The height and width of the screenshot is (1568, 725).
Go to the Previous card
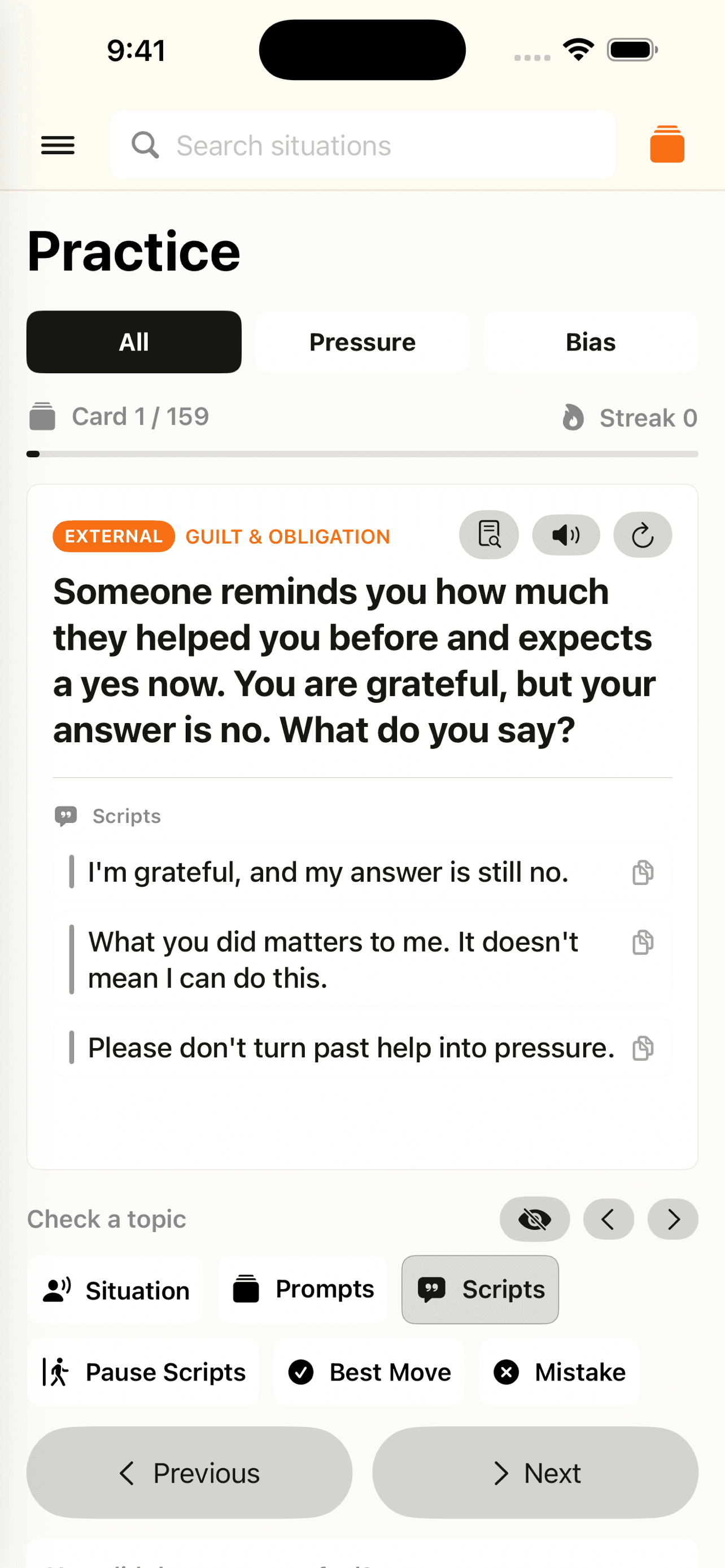[x=189, y=1473]
